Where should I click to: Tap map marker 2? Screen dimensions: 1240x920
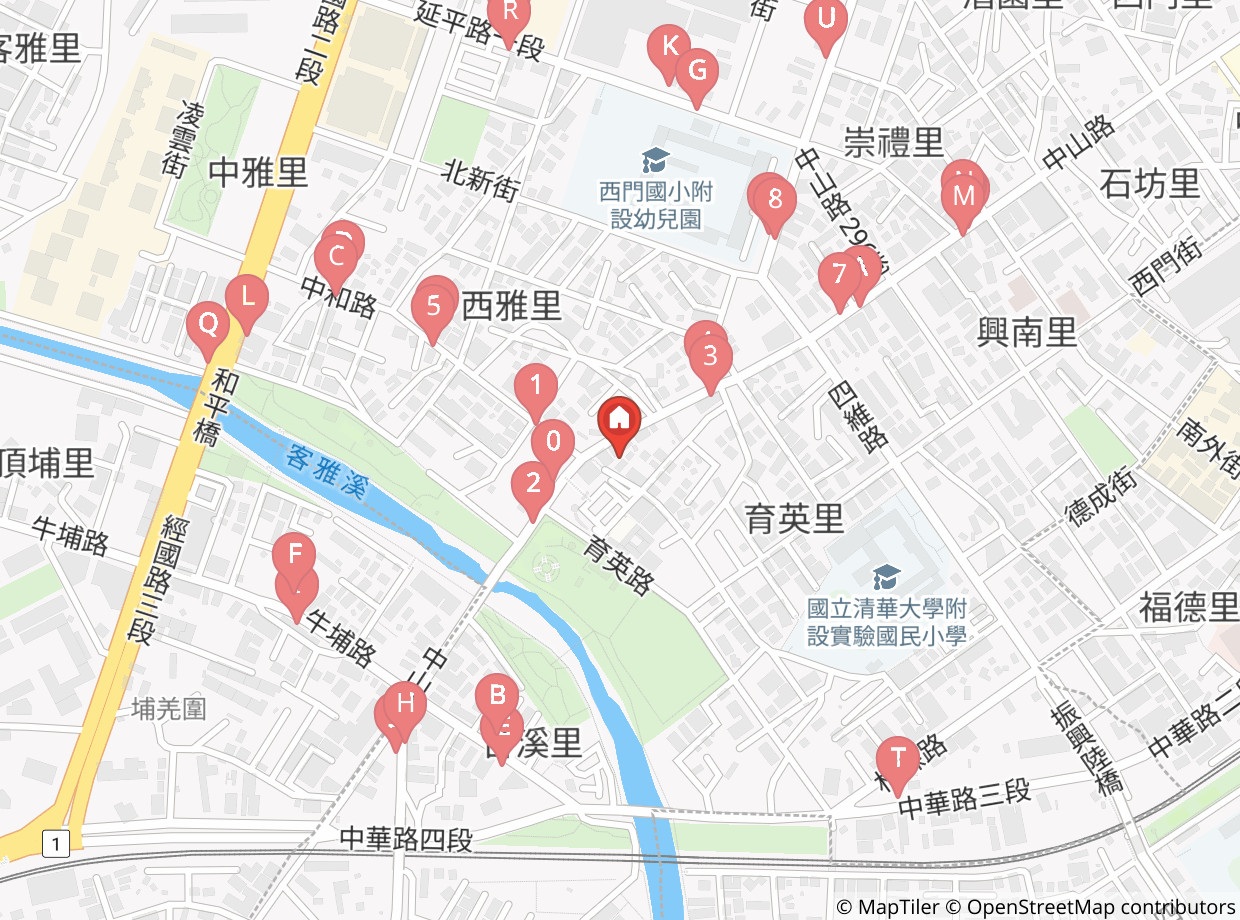tap(533, 485)
